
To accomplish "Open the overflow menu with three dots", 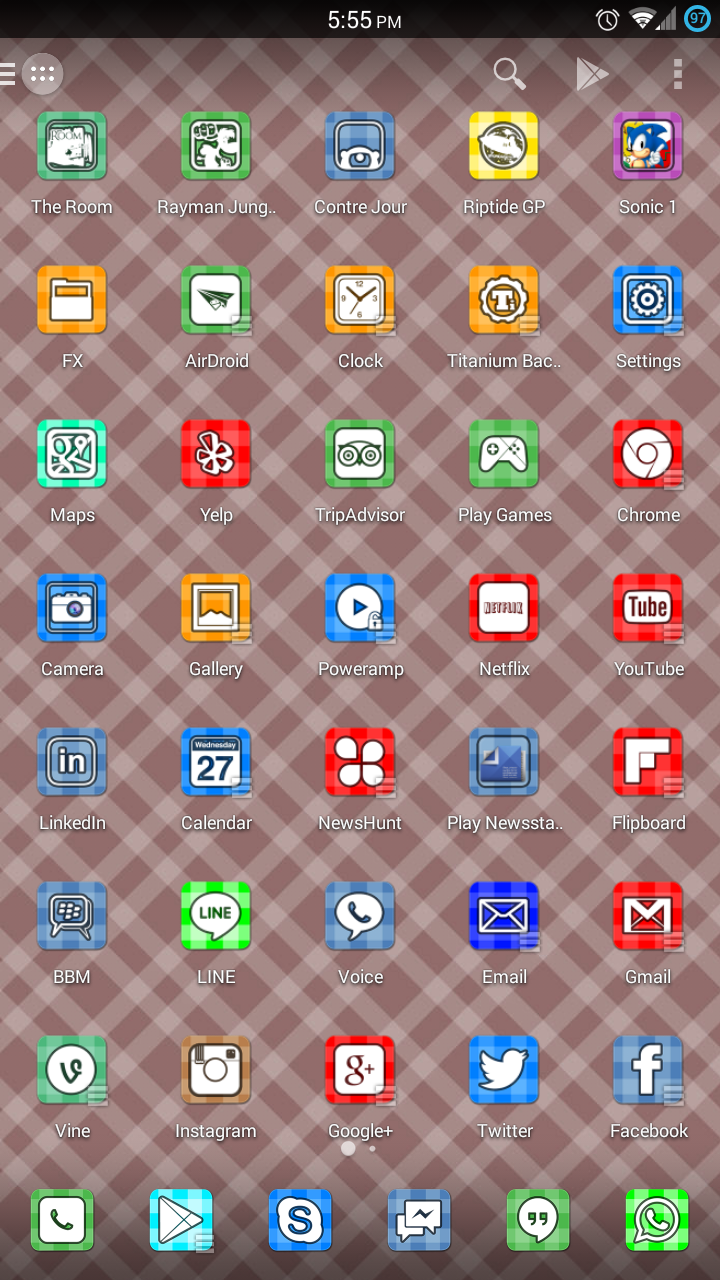I will (x=677, y=74).
